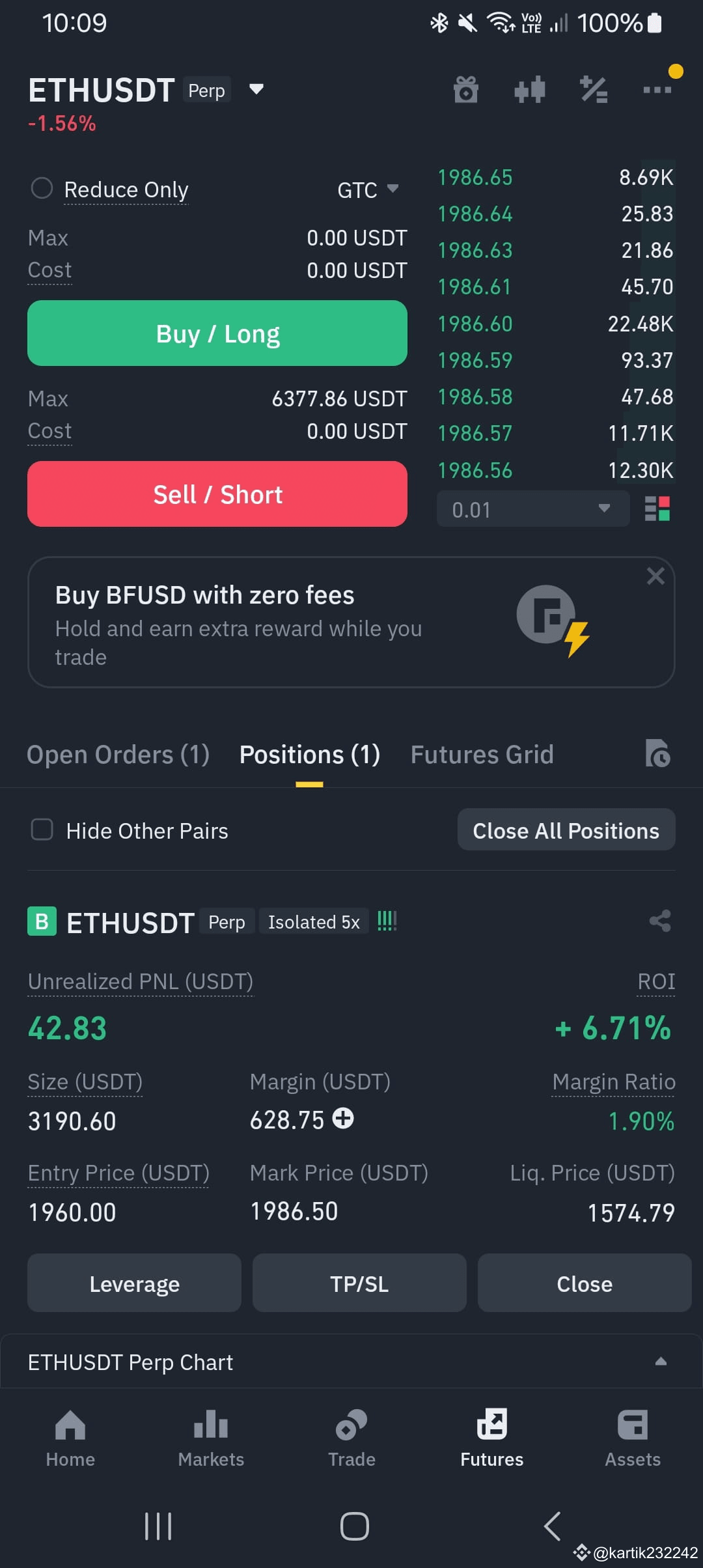Screen dimensions: 703x1568
Task: Share the ETHUSDT position
Action: (660, 921)
